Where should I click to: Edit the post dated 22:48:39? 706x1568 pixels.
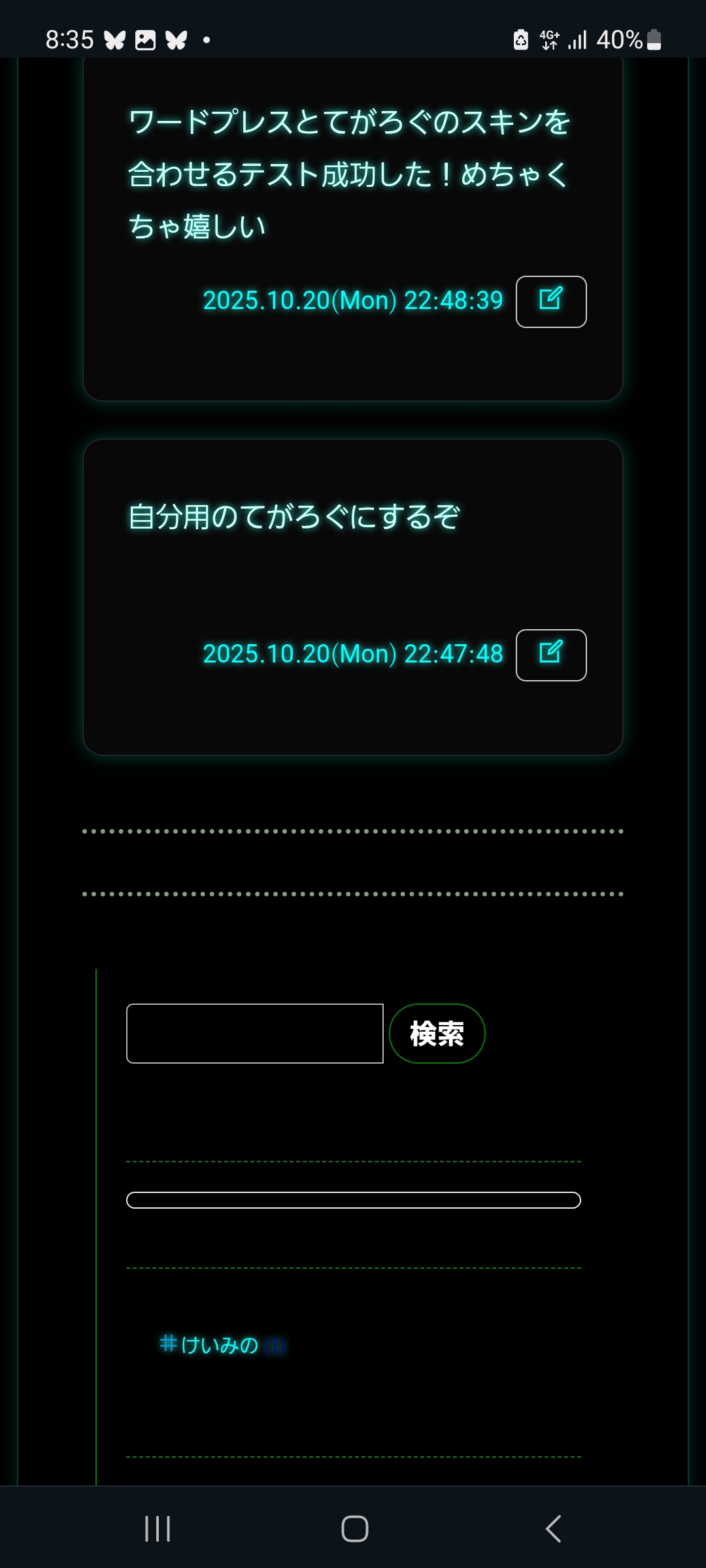point(551,302)
